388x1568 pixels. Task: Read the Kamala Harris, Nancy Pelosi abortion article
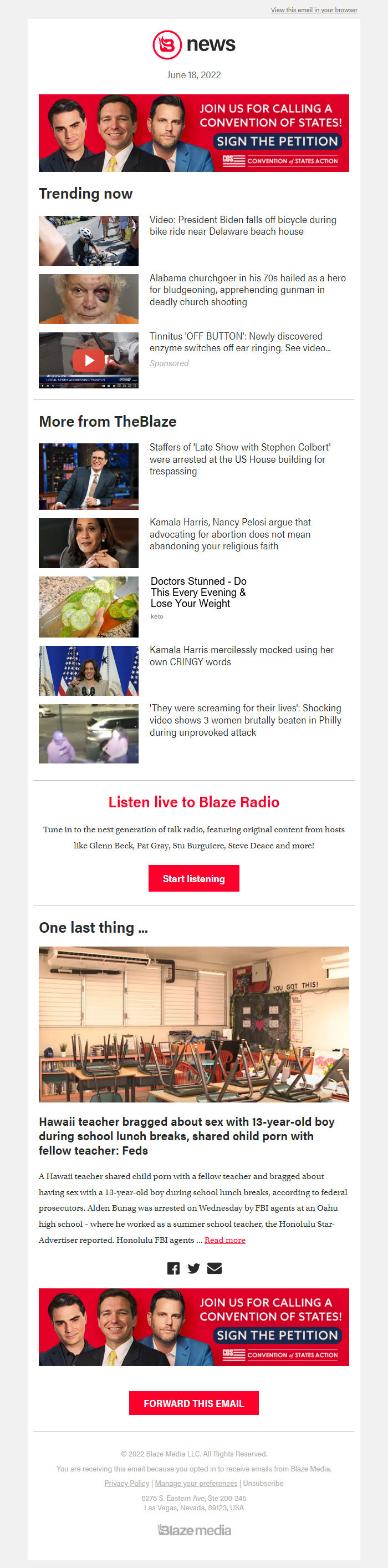pyautogui.click(x=230, y=534)
